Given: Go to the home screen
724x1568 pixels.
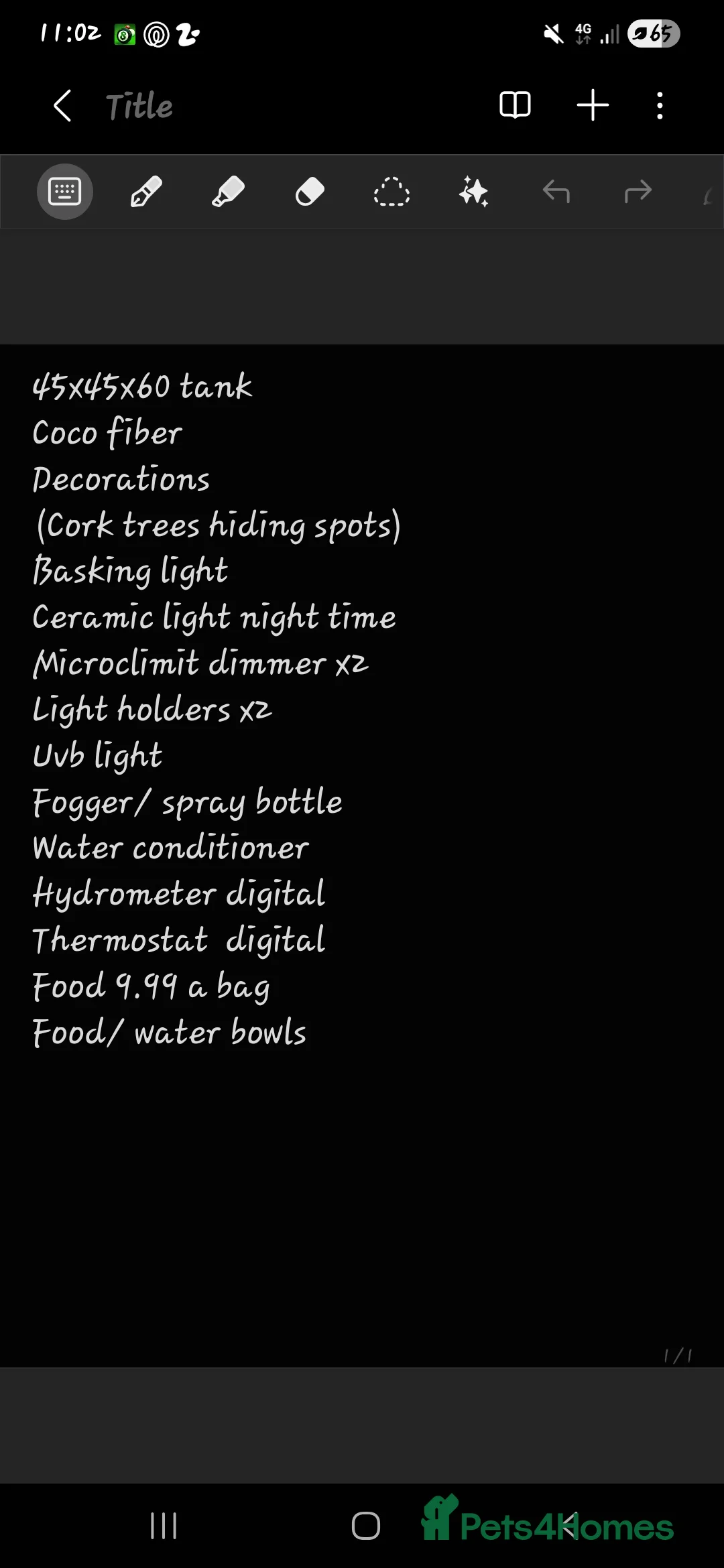Looking at the screenshot, I should [x=366, y=1526].
